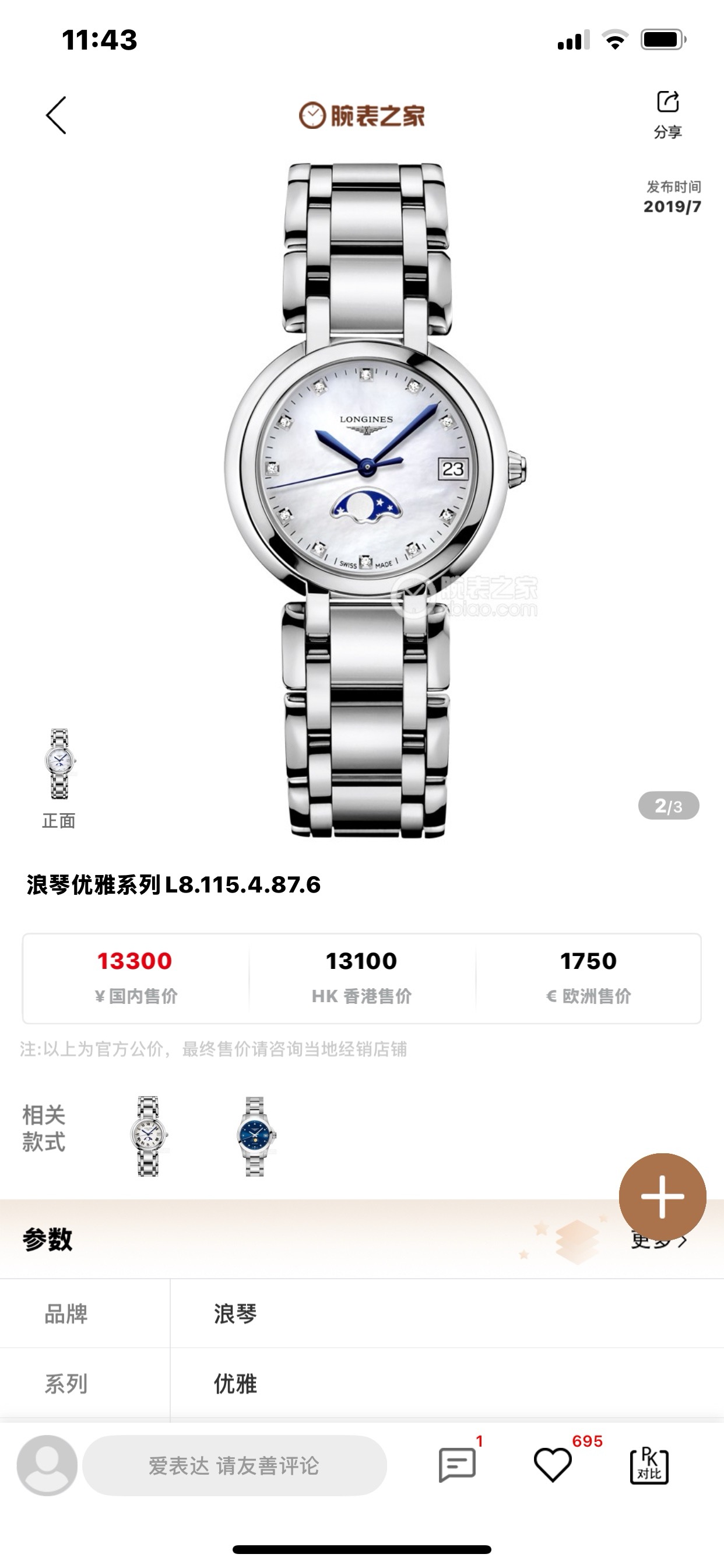Select the 正面 front view thumbnail
The width and height of the screenshot is (724, 1568).
point(59,773)
